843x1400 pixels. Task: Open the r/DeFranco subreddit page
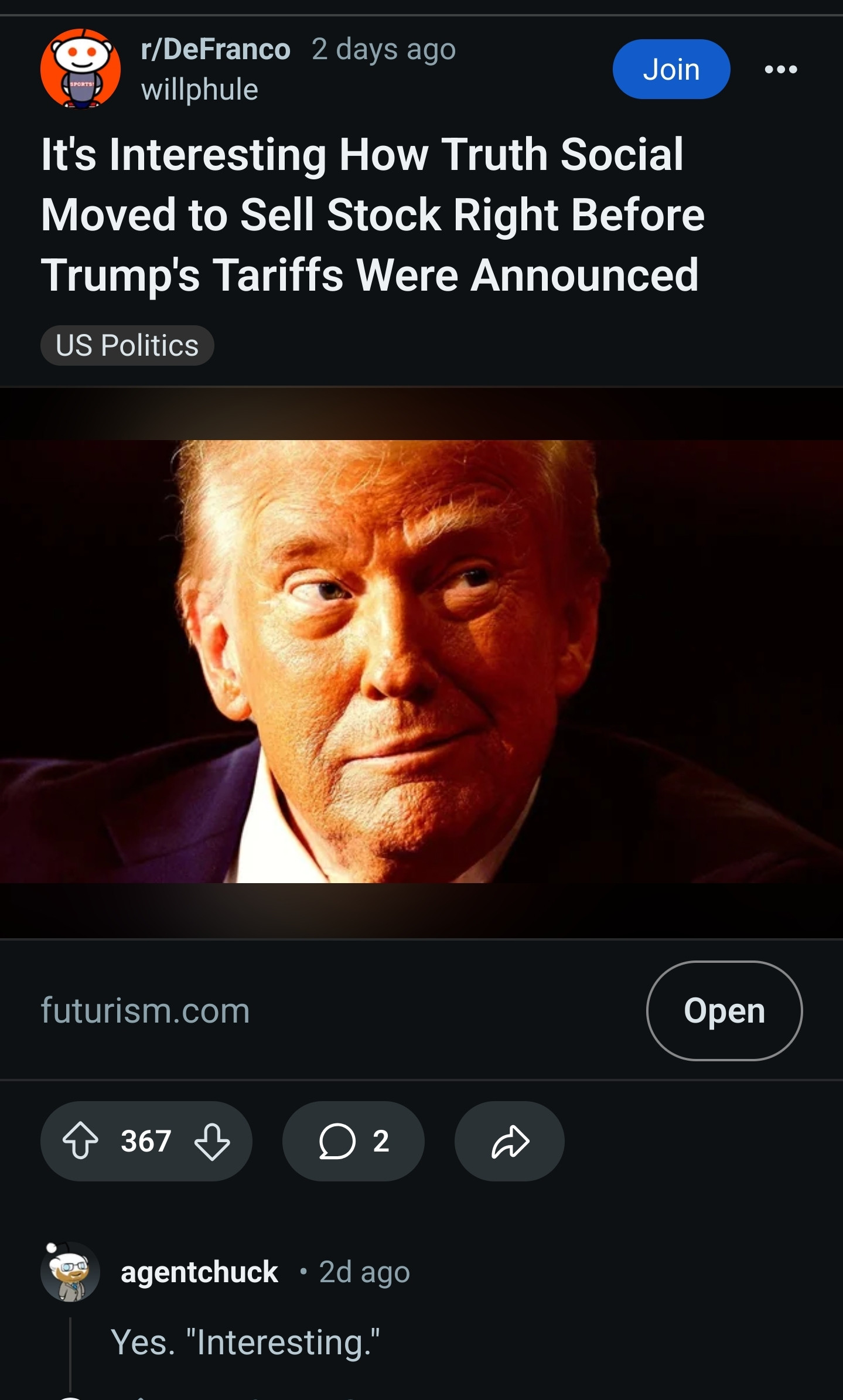[215, 49]
